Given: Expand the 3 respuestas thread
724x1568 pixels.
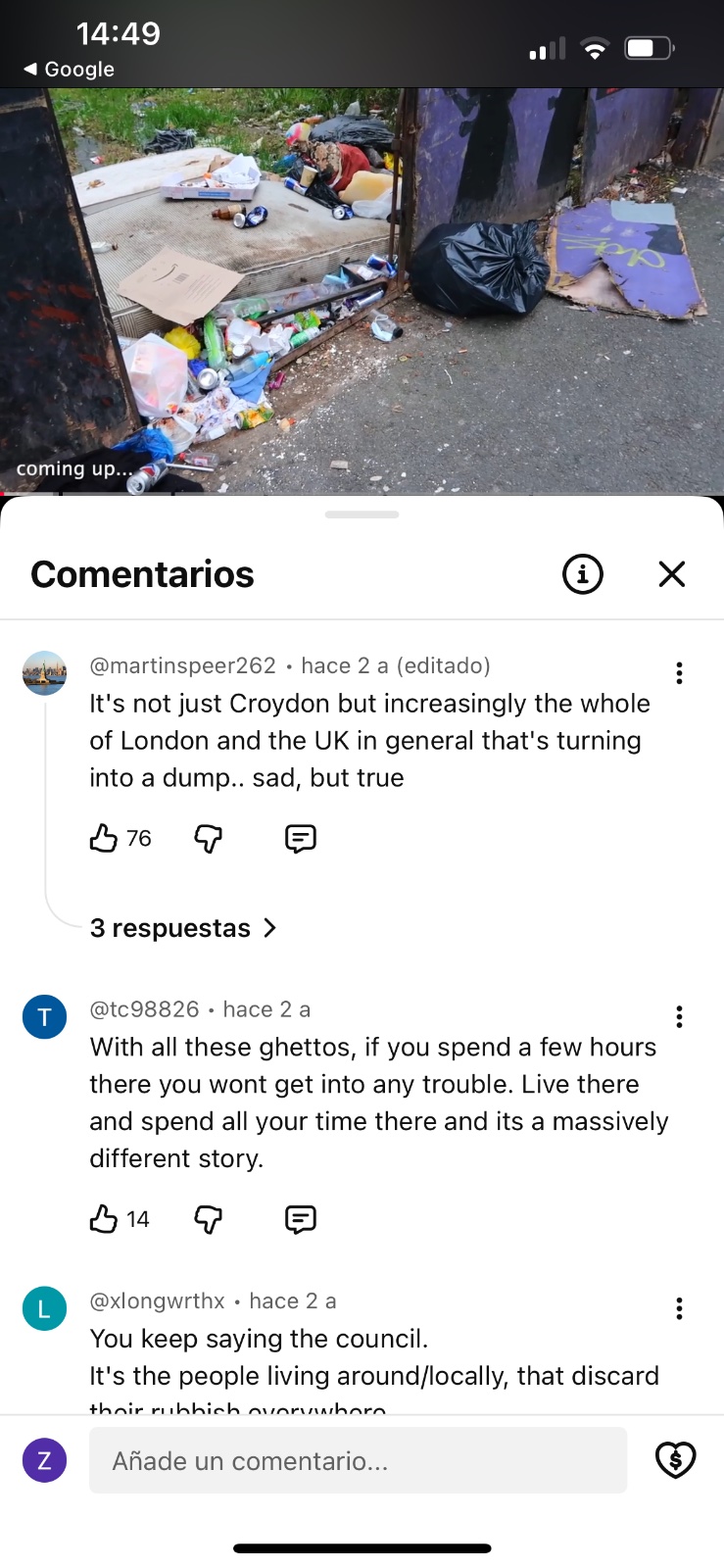Looking at the screenshot, I should point(183,928).
